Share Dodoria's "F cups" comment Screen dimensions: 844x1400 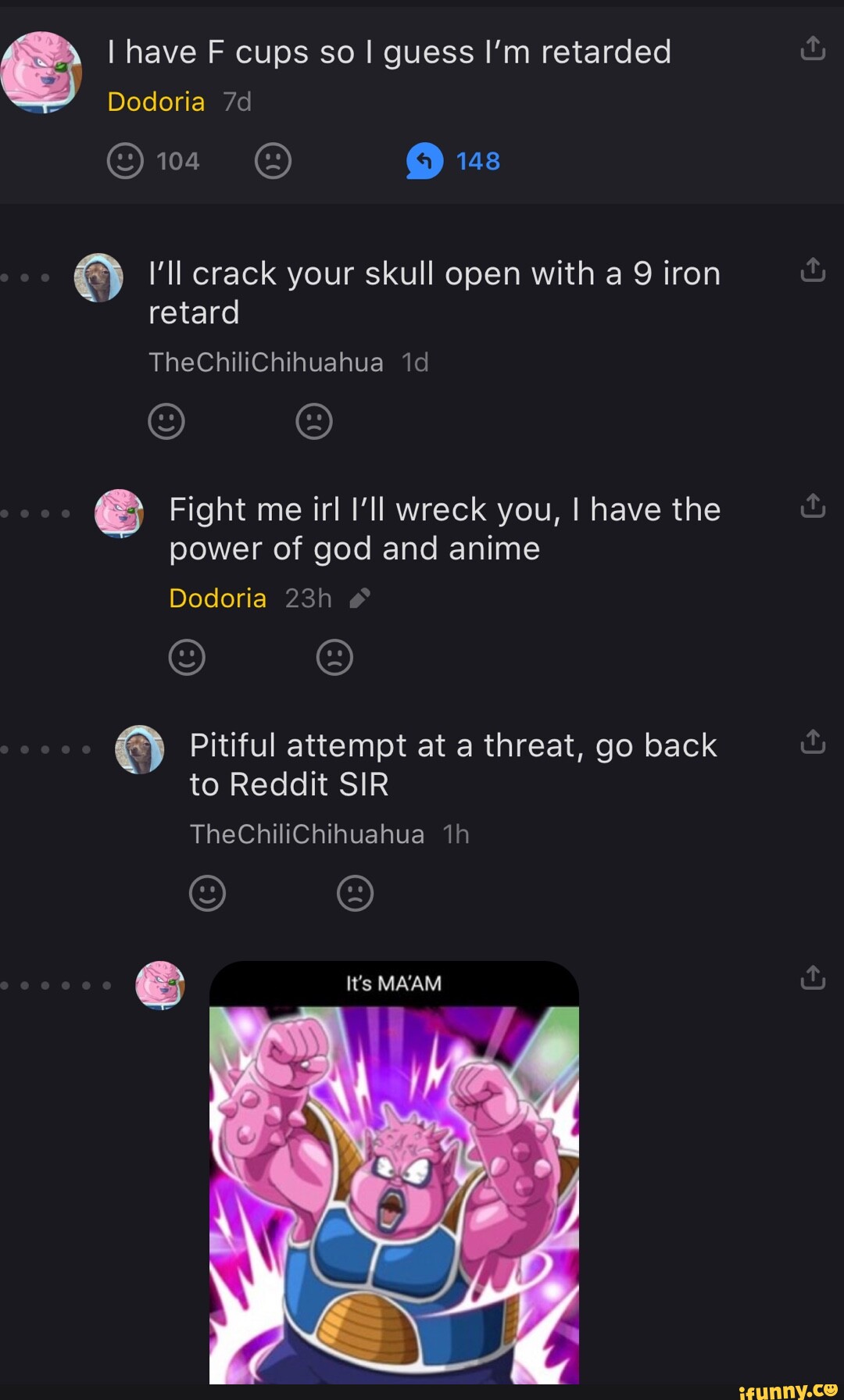tap(813, 48)
